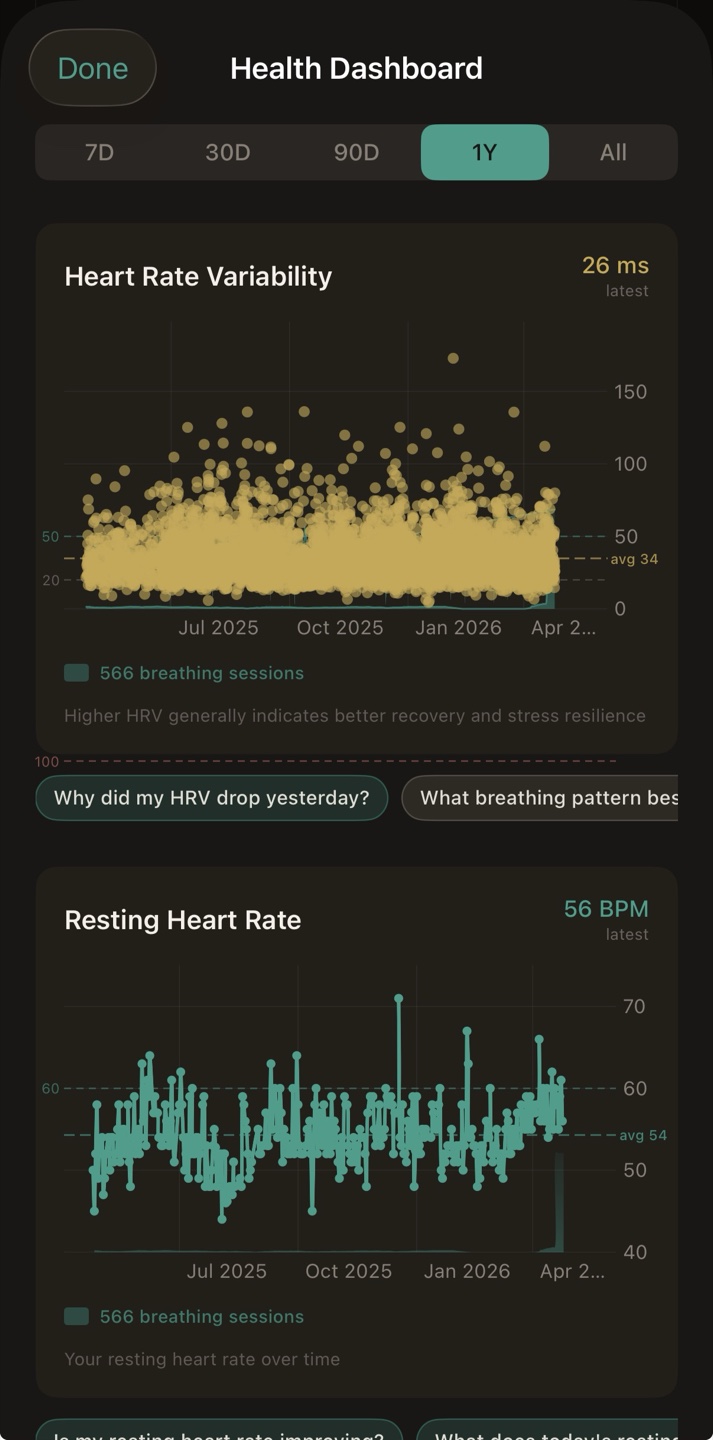Select the 1Y time range
The height and width of the screenshot is (1440, 713).
tap(484, 152)
